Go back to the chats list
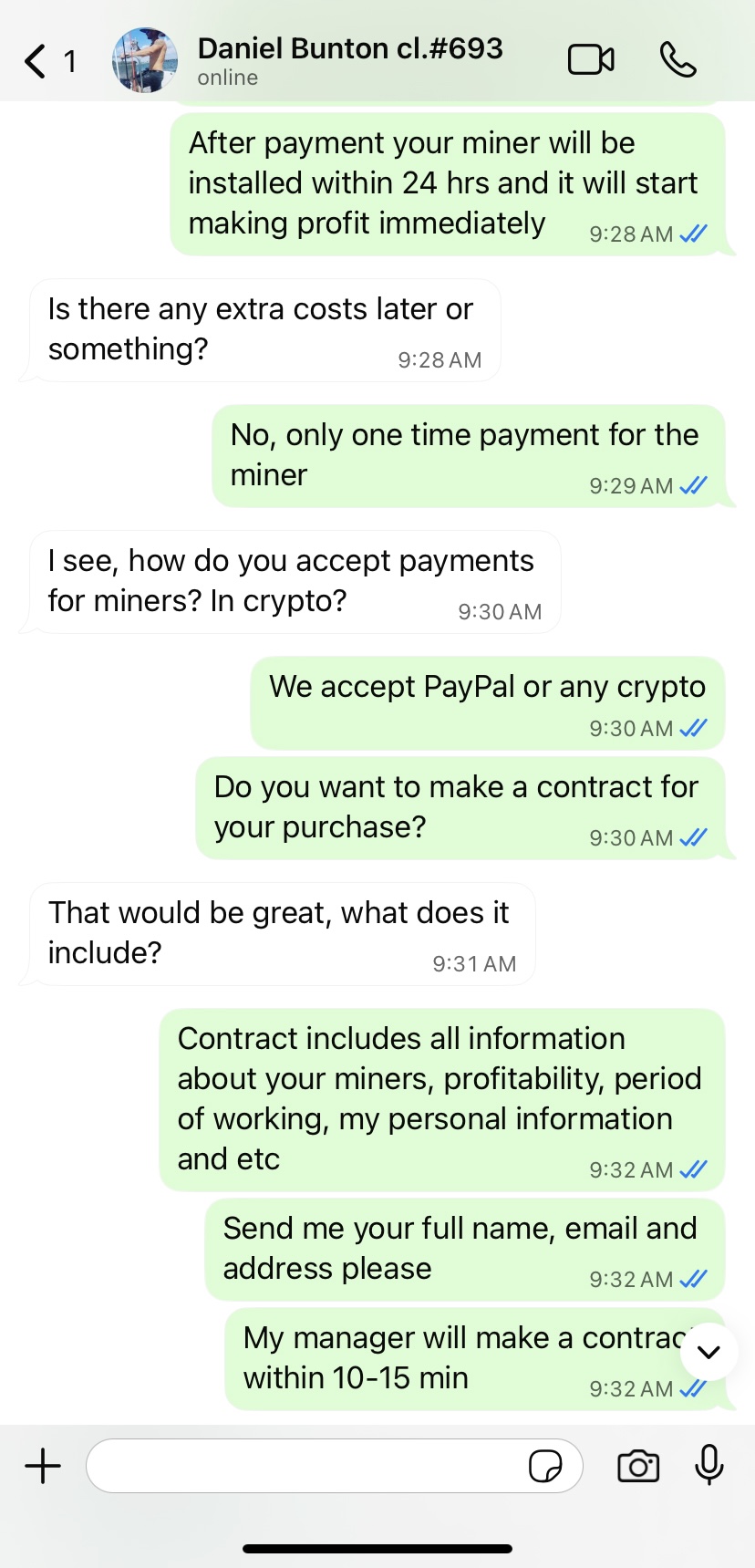The image size is (755, 1568). pos(36,61)
